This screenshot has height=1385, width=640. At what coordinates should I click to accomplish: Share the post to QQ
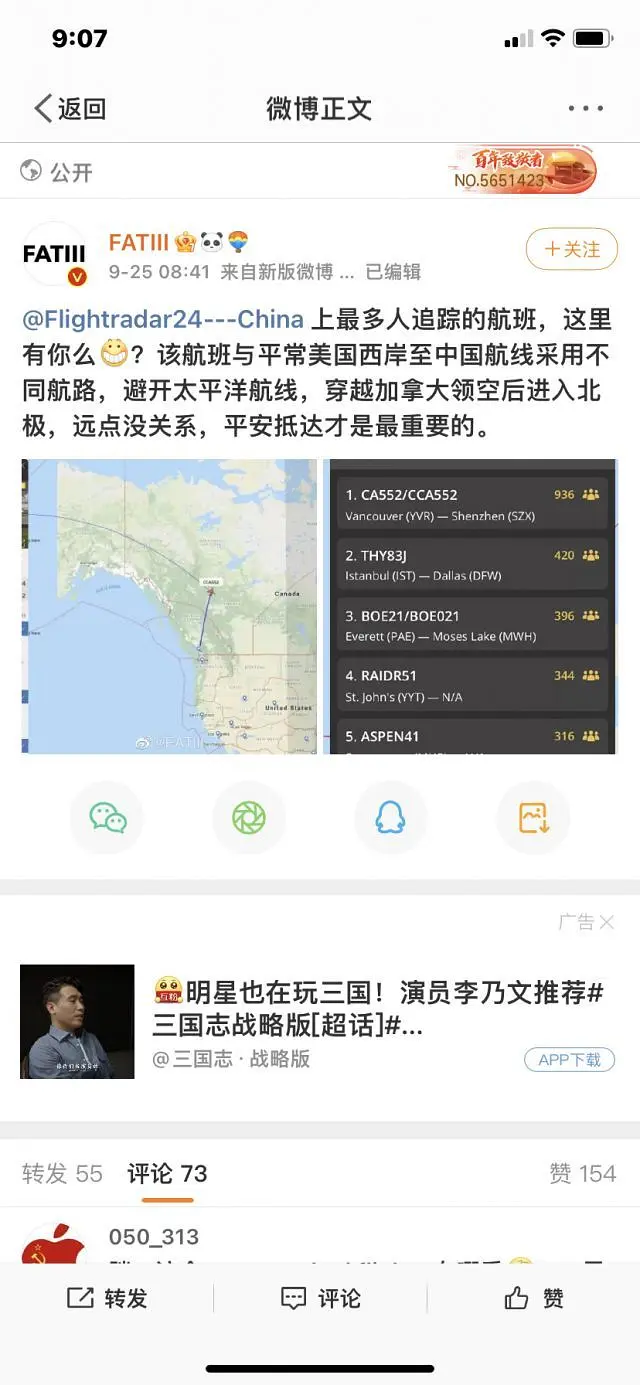[x=390, y=818]
